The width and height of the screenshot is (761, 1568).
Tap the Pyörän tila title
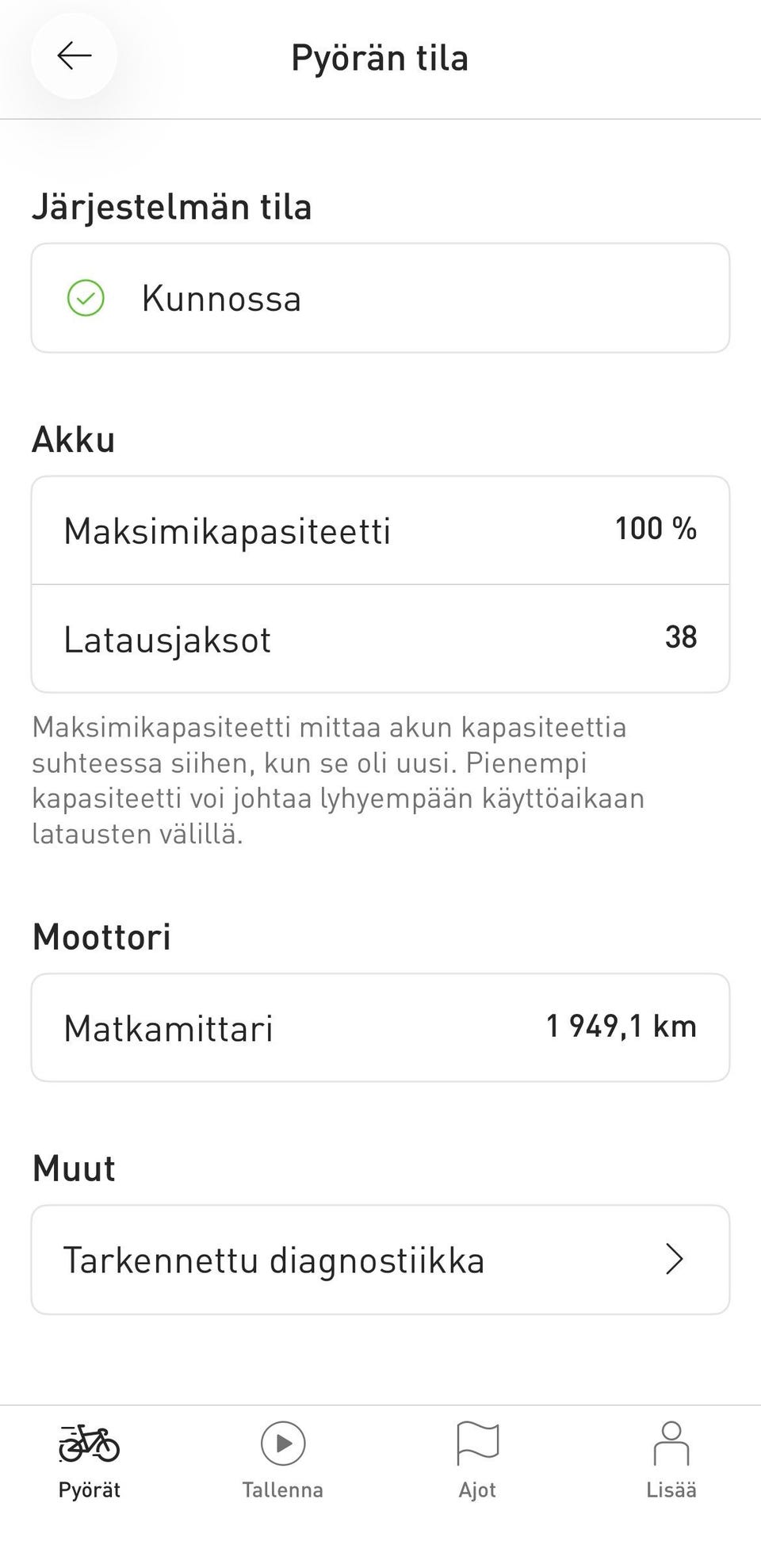(x=380, y=56)
